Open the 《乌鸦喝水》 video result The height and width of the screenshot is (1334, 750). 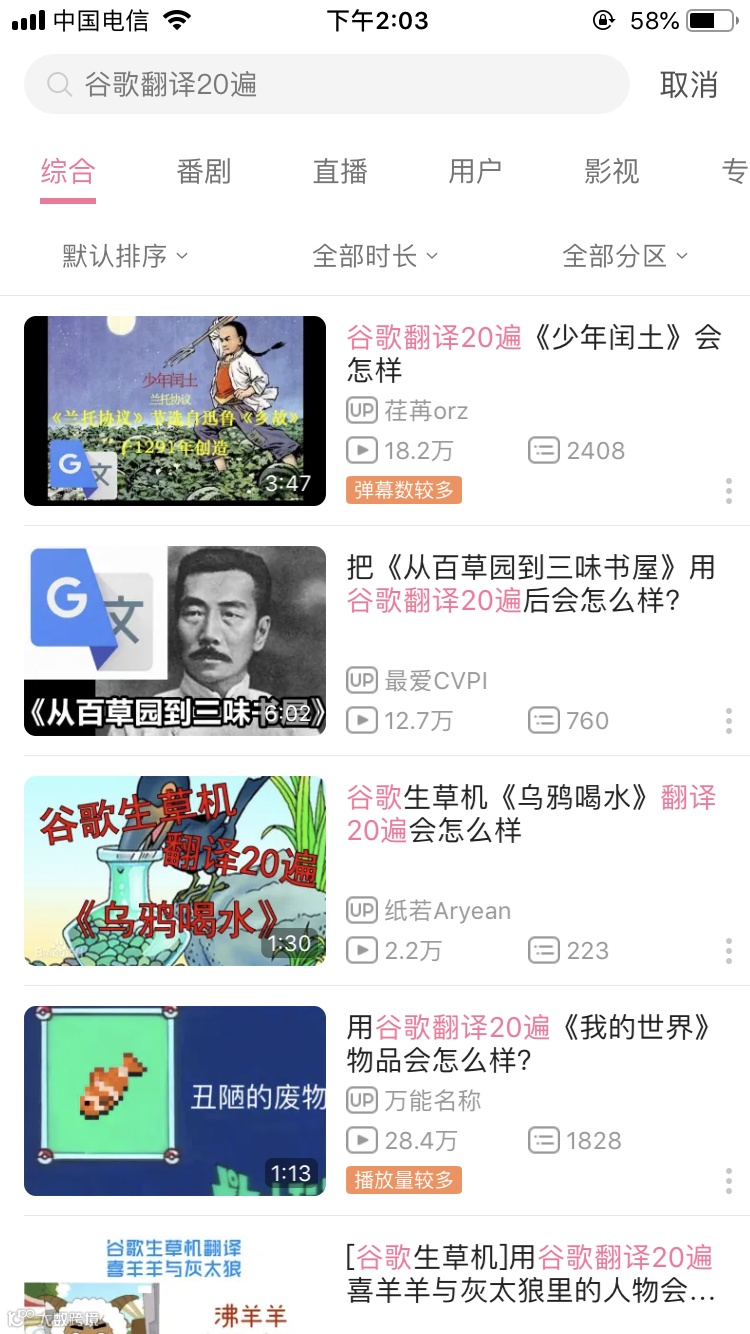pyautogui.click(x=531, y=813)
